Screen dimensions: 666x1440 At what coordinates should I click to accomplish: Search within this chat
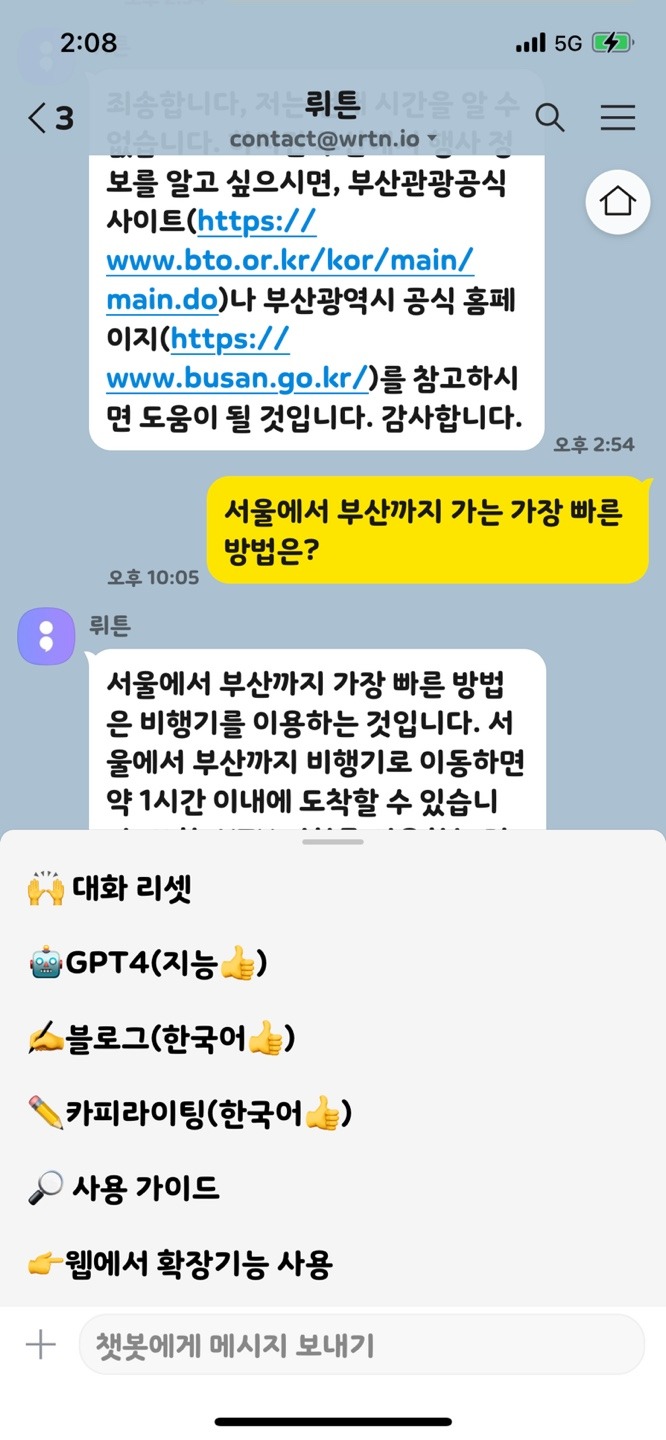tap(550, 118)
